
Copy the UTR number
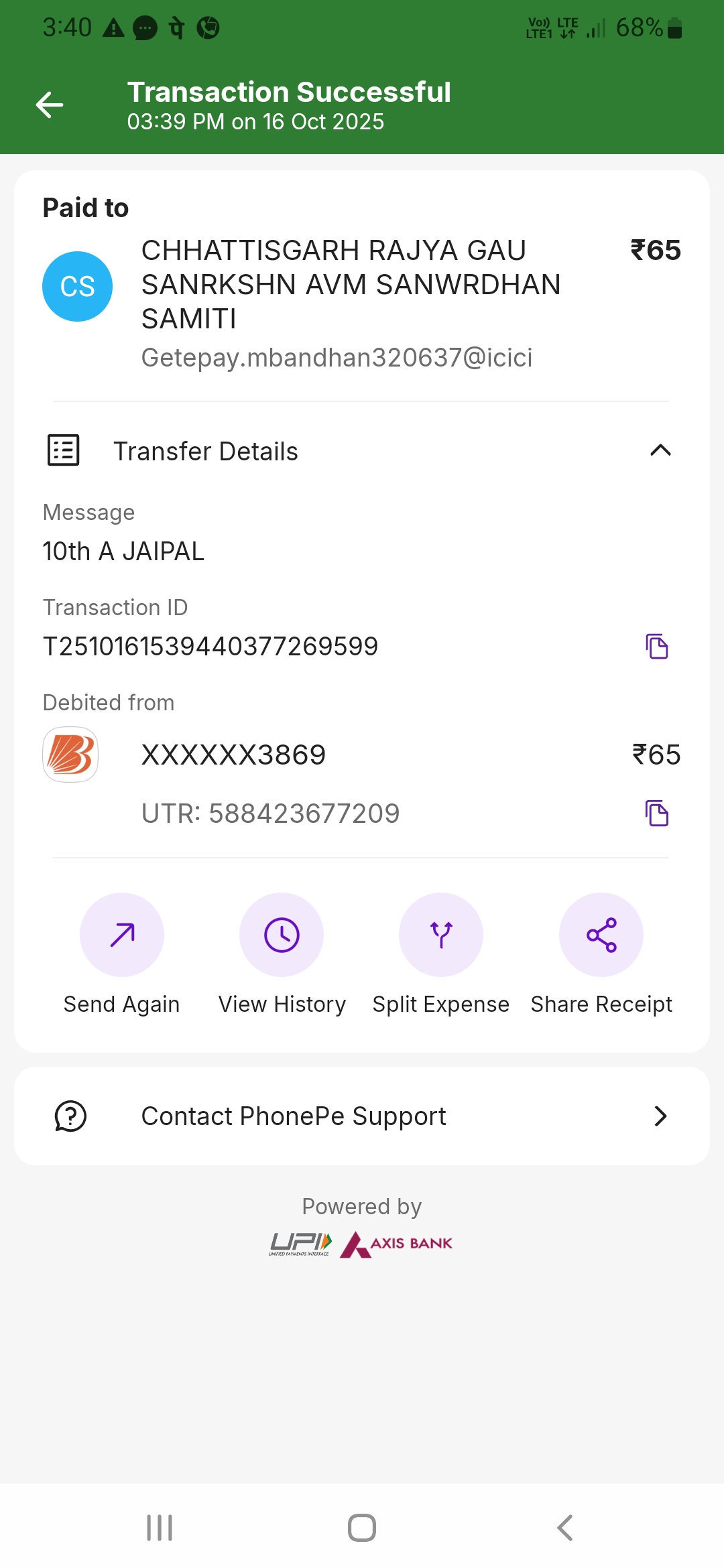[x=657, y=813]
